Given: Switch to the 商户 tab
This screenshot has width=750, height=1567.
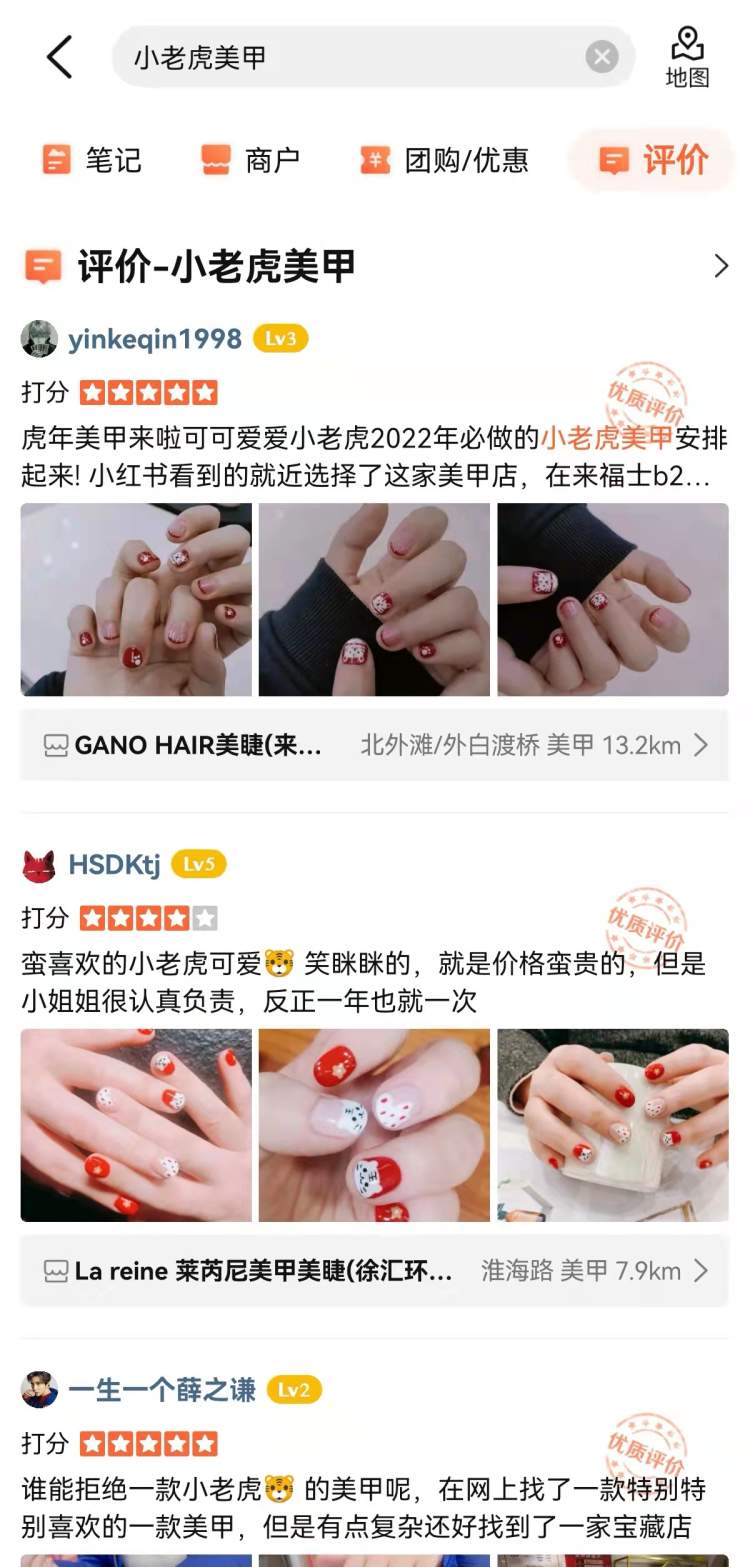Looking at the screenshot, I should point(250,160).
